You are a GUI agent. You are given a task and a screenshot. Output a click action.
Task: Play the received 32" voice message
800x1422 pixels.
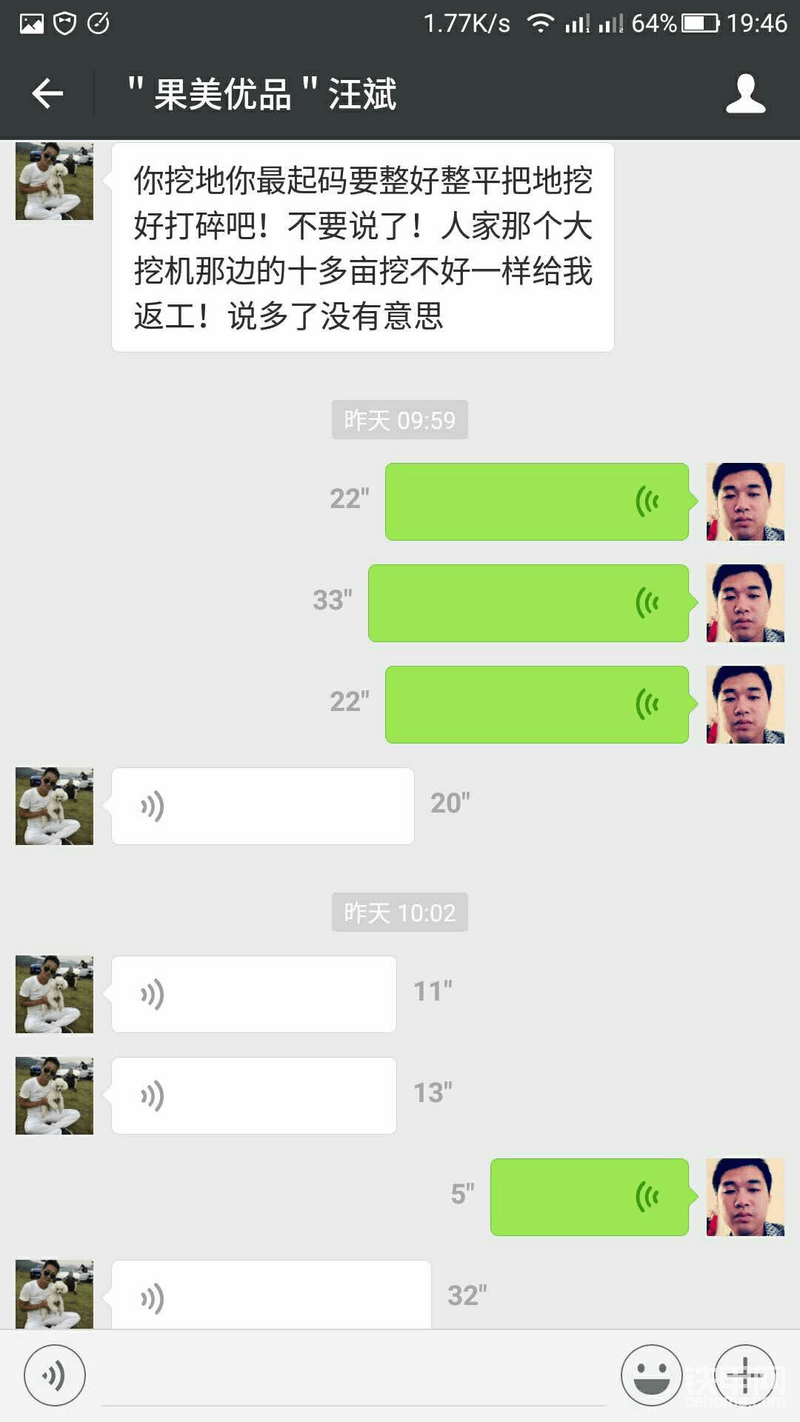270,1296
